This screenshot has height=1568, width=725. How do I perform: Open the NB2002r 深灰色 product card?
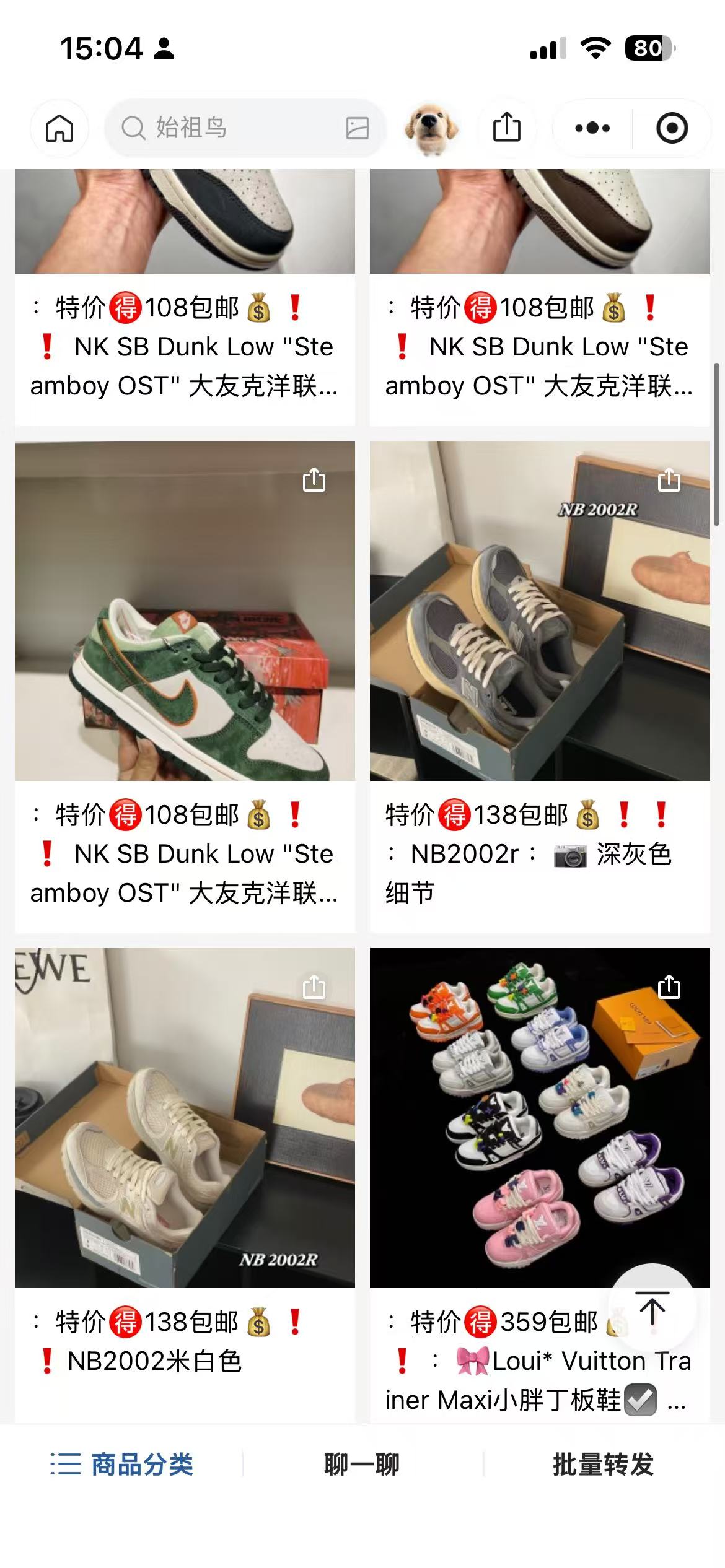coord(539,619)
